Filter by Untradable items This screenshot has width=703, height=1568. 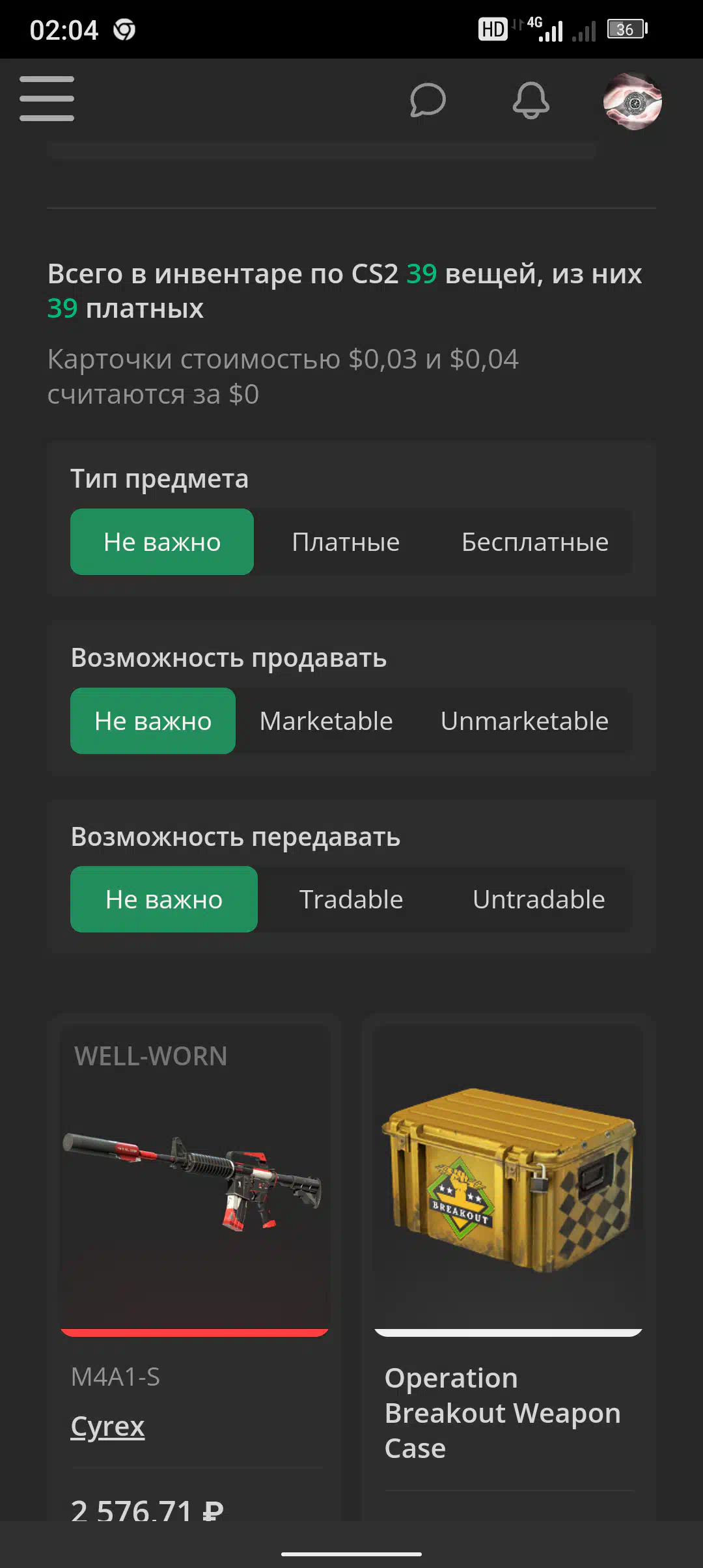[x=539, y=899]
